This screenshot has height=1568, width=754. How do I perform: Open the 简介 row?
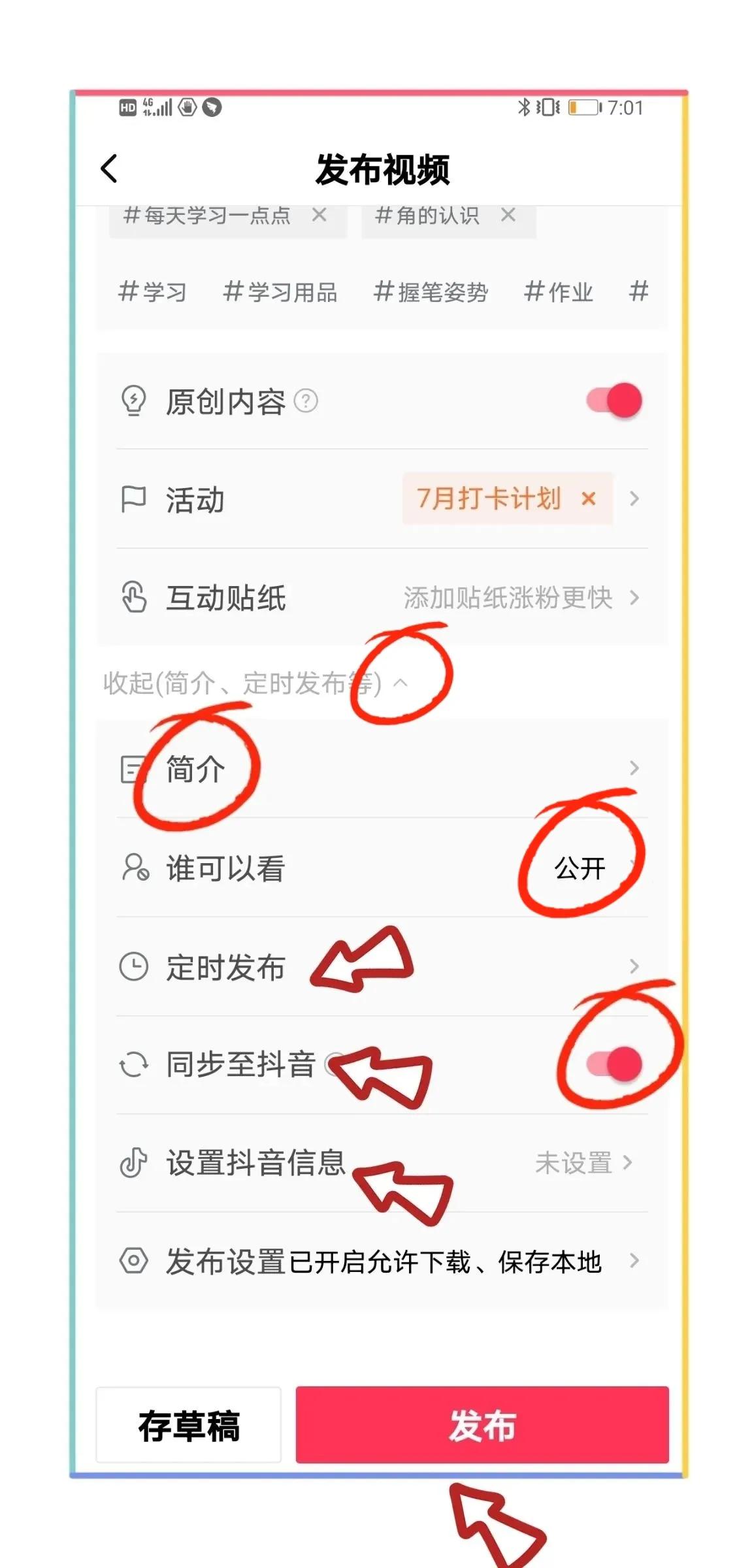click(382, 768)
